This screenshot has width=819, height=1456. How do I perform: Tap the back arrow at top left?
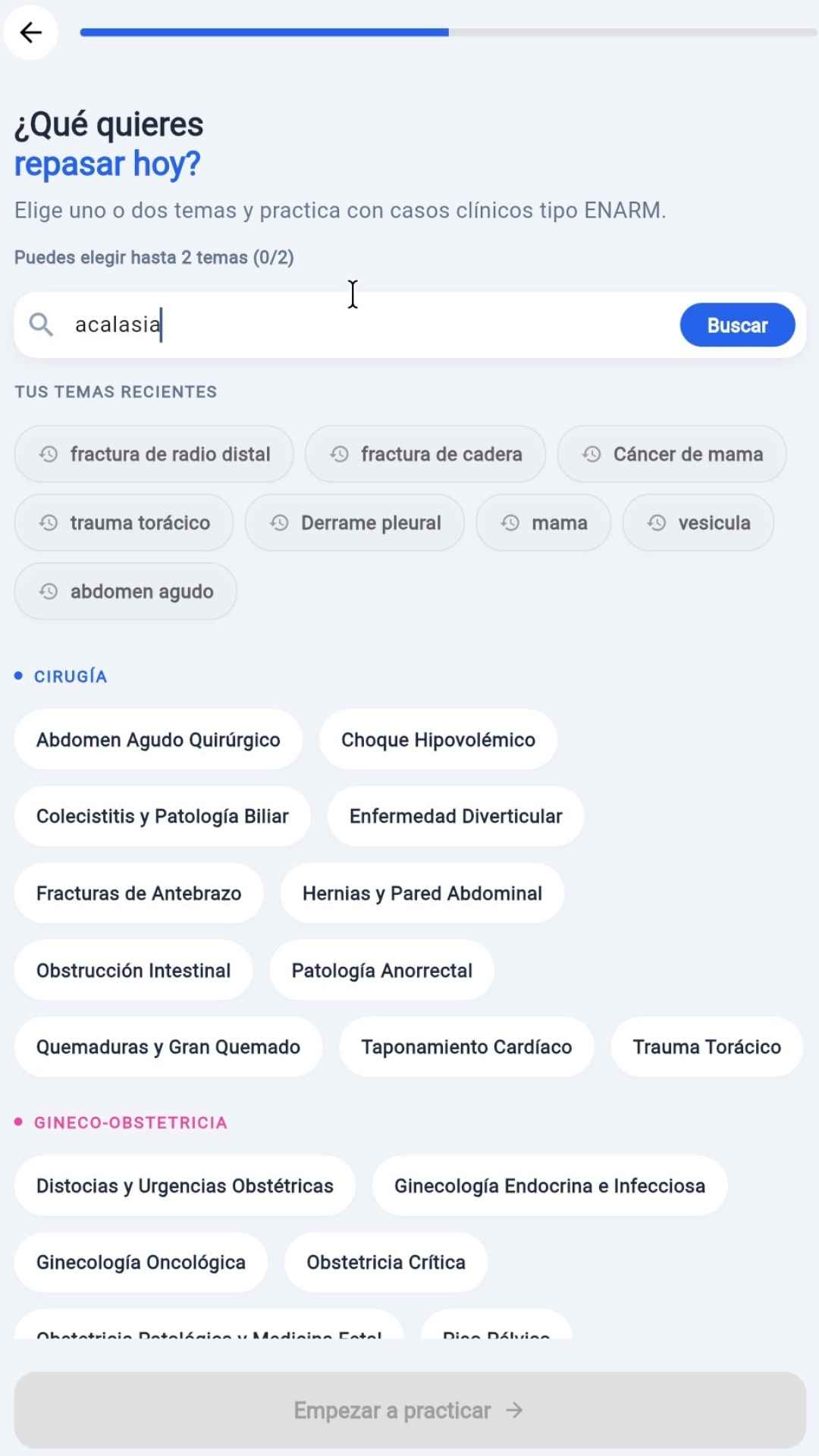30,33
